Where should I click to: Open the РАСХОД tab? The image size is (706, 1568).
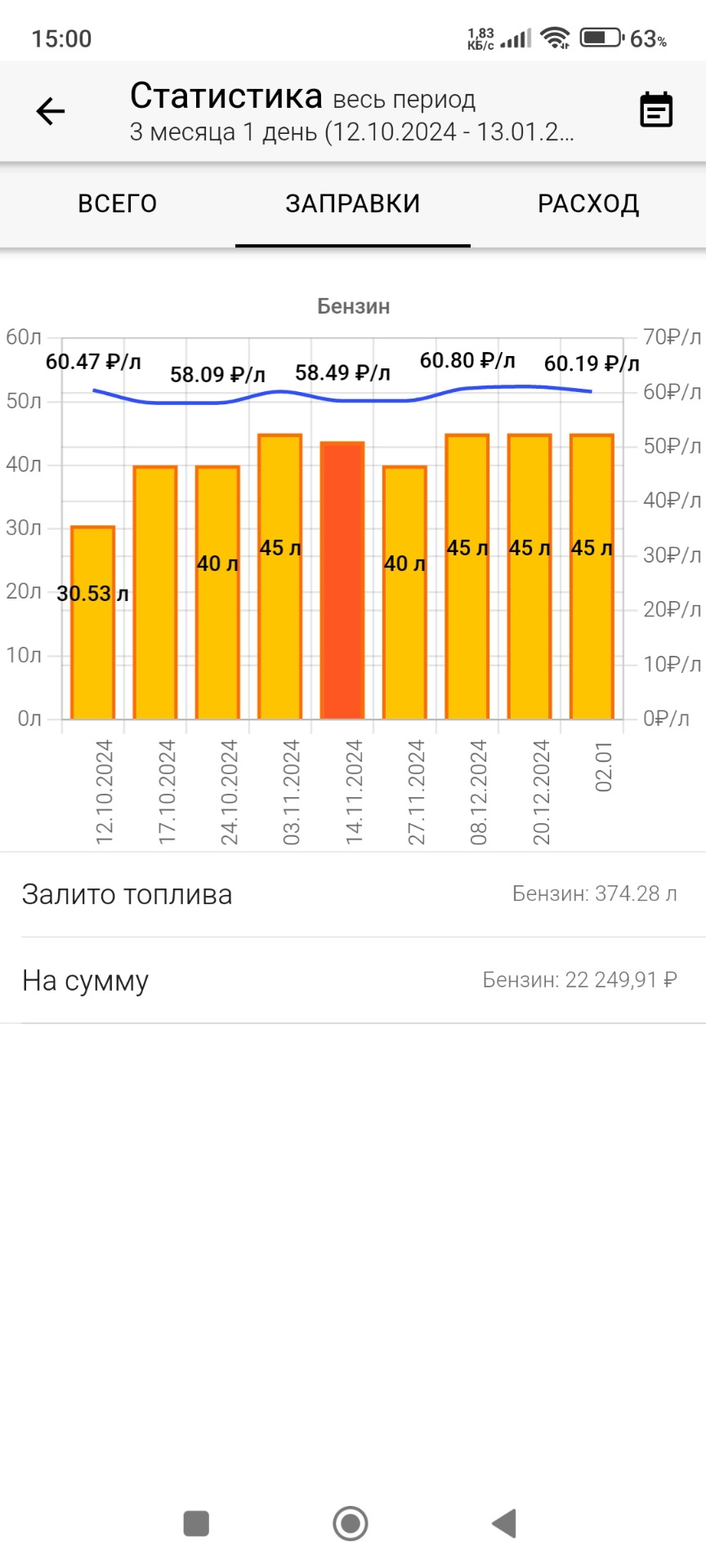pyautogui.click(x=588, y=203)
